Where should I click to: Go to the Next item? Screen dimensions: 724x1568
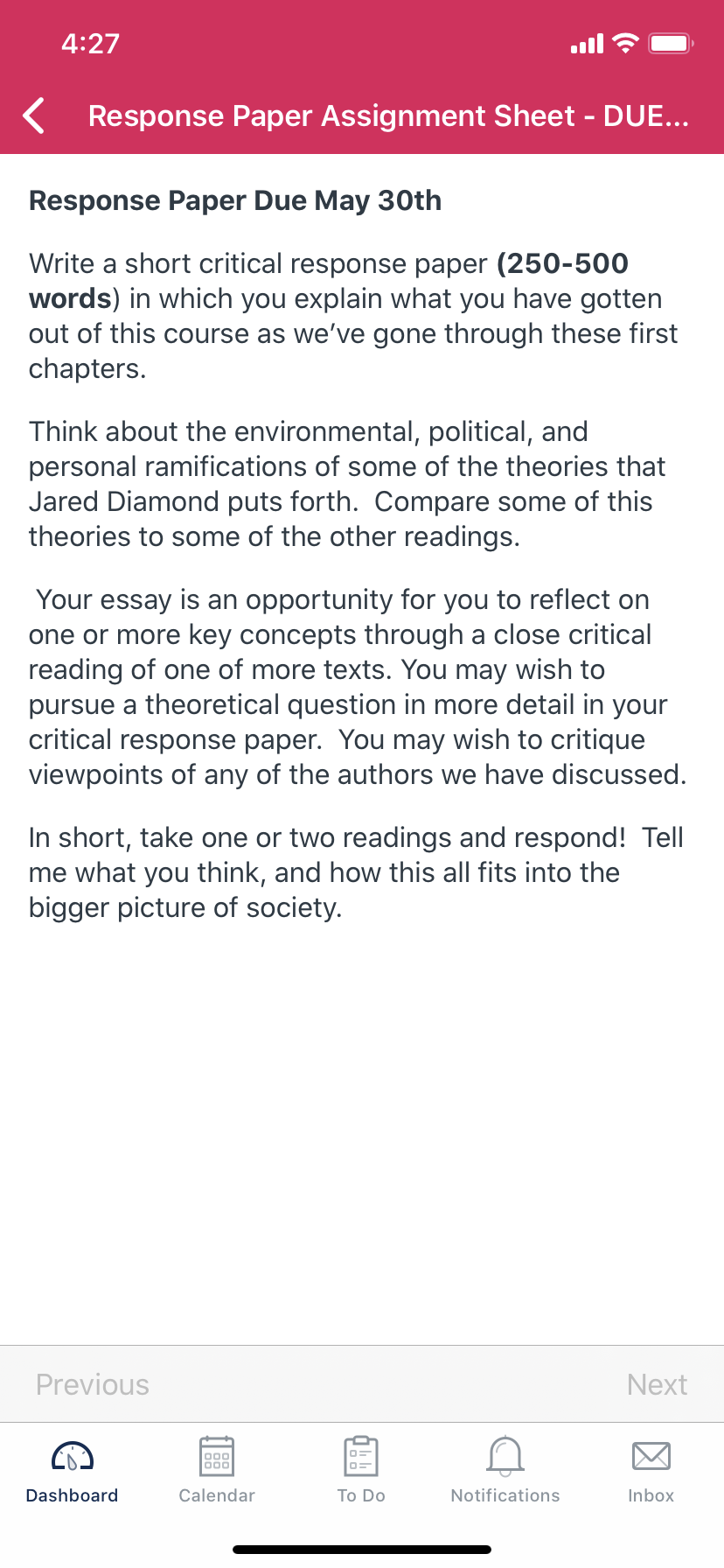(x=657, y=1384)
